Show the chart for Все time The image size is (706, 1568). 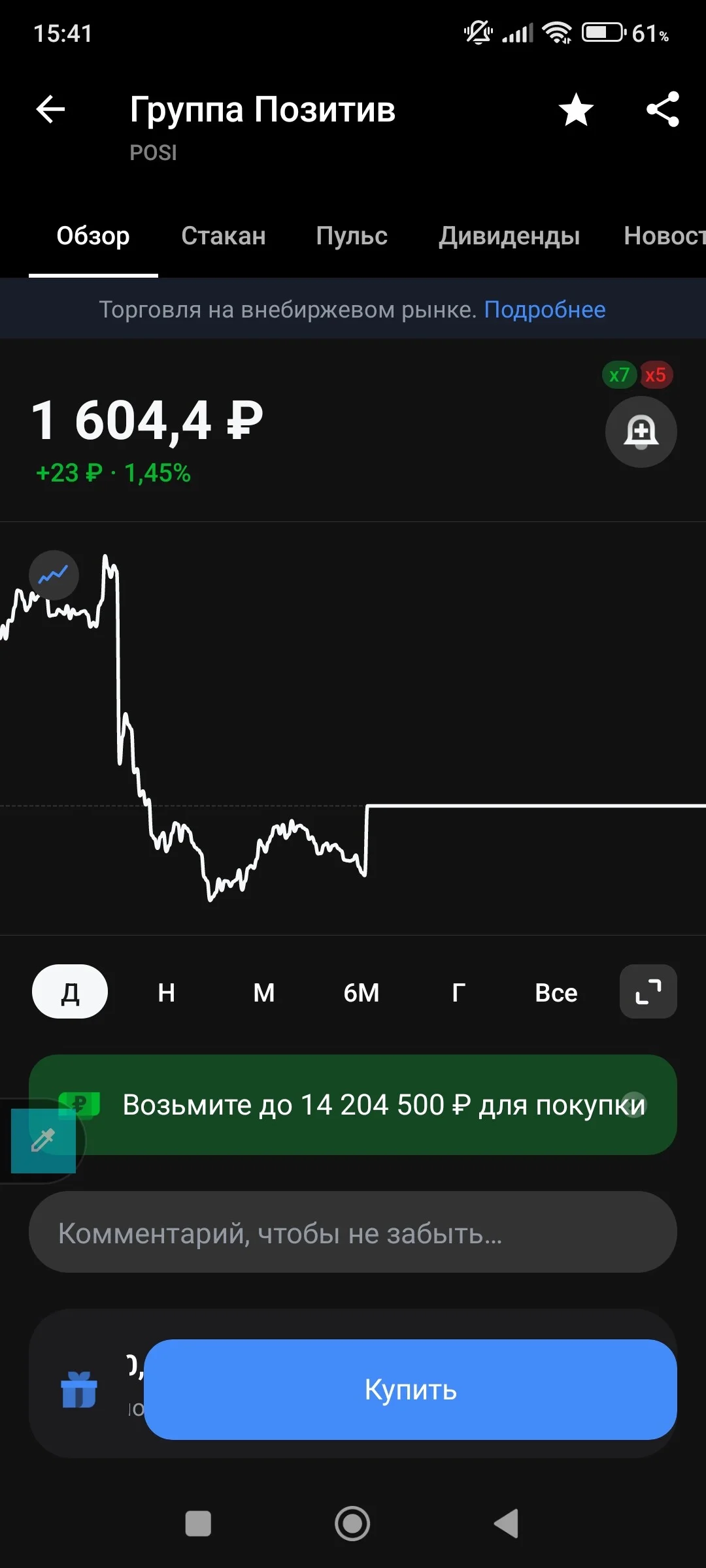556,992
